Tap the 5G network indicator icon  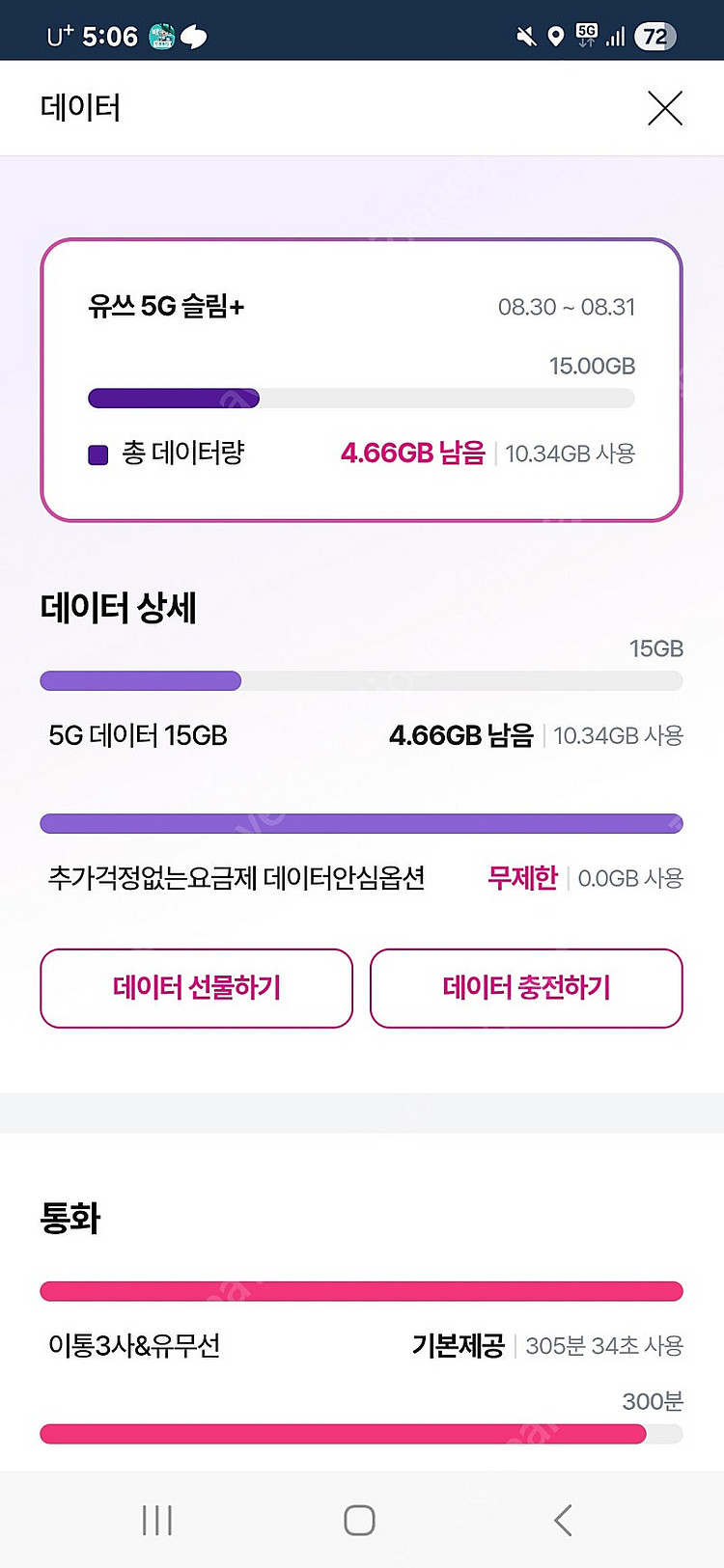tap(584, 37)
